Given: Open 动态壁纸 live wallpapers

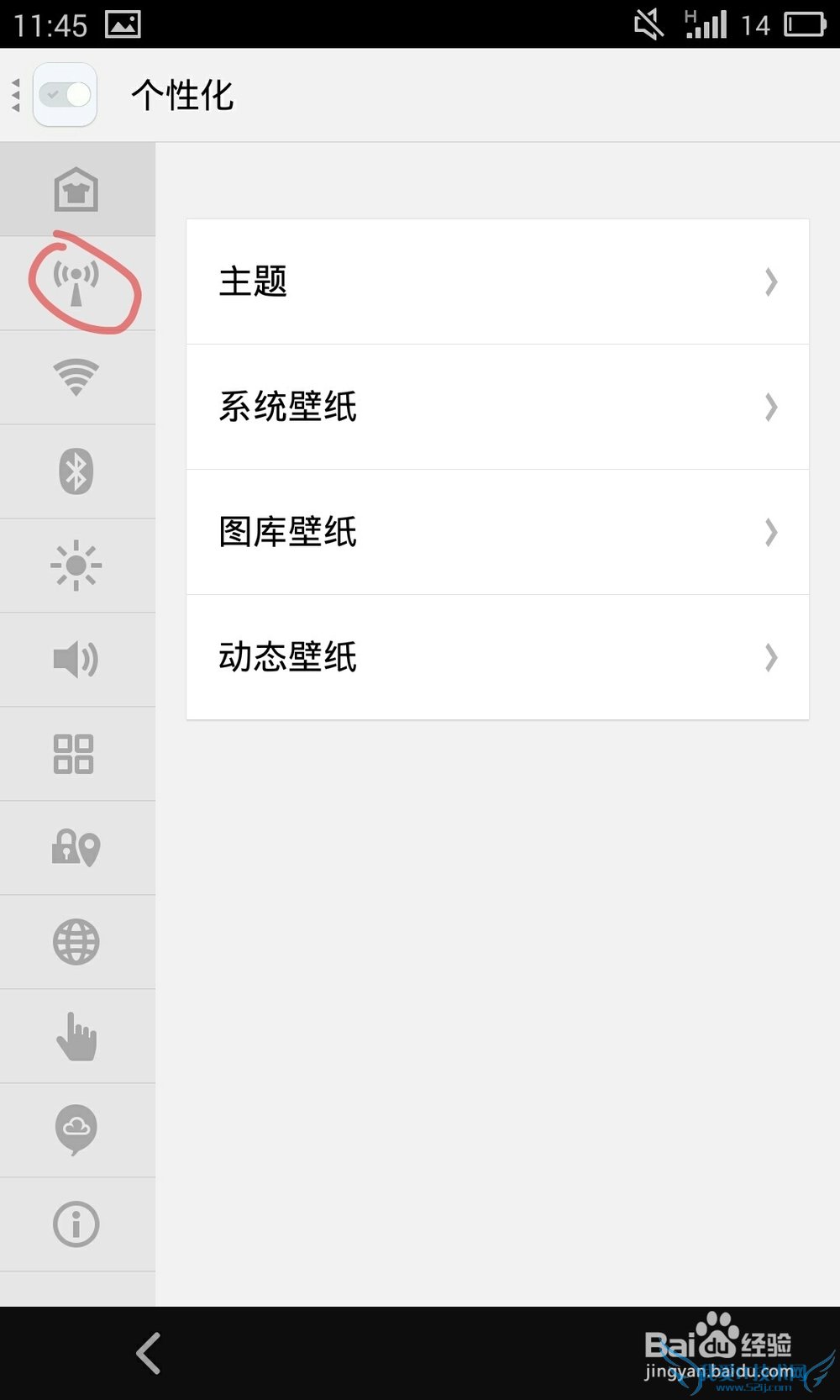Looking at the screenshot, I should tap(497, 657).
